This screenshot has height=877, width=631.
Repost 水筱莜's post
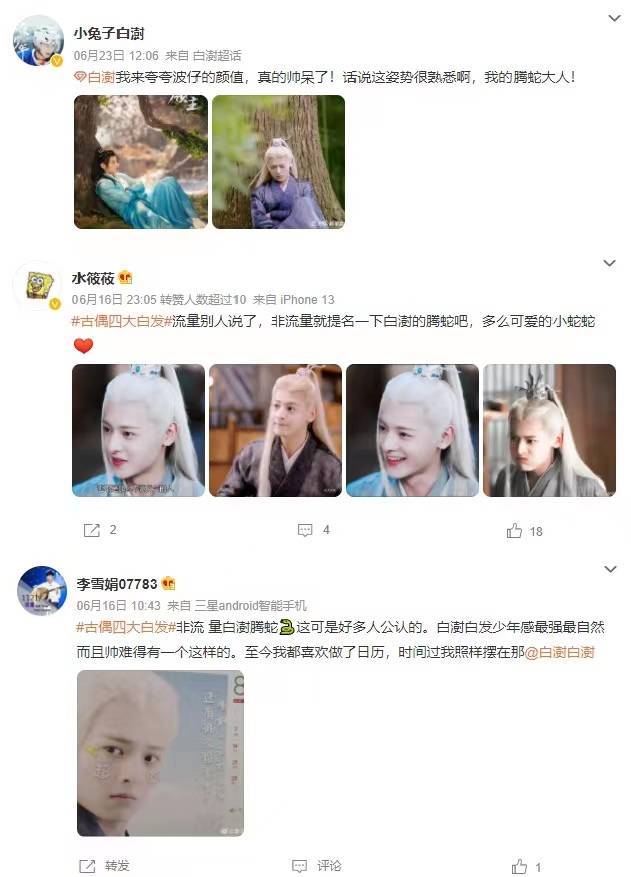[x=100, y=530]
